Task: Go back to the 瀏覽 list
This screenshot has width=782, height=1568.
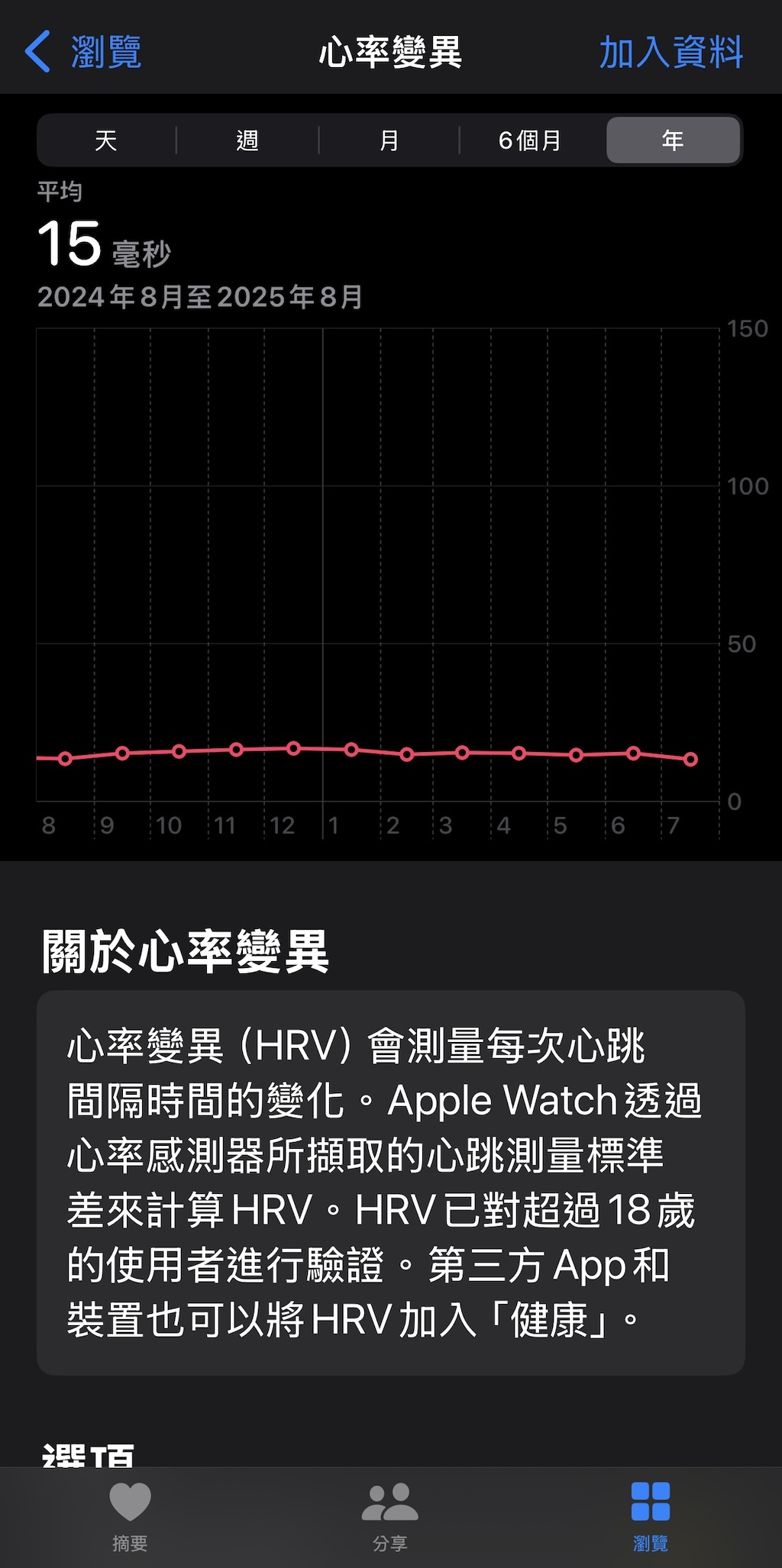Action: pos(82,52)
